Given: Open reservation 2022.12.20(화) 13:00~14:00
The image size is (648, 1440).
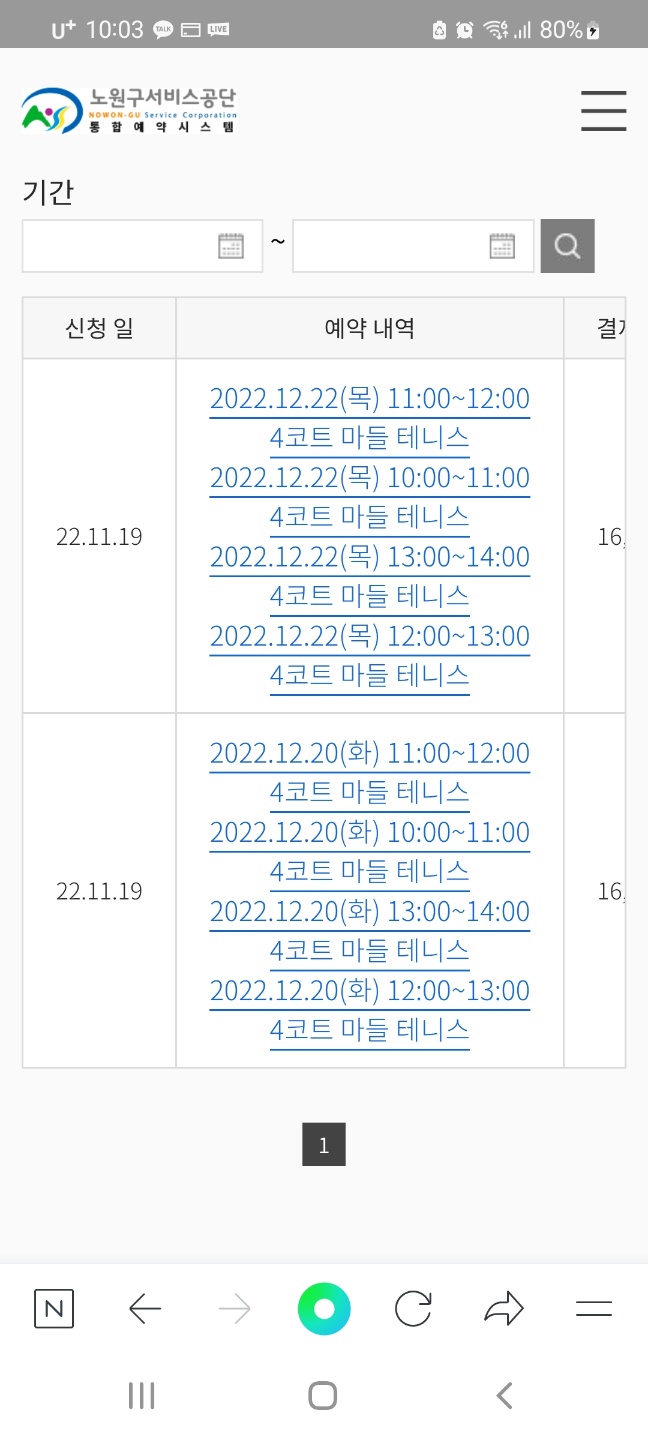Looking at the screenshot, I should tap(369, 911).
